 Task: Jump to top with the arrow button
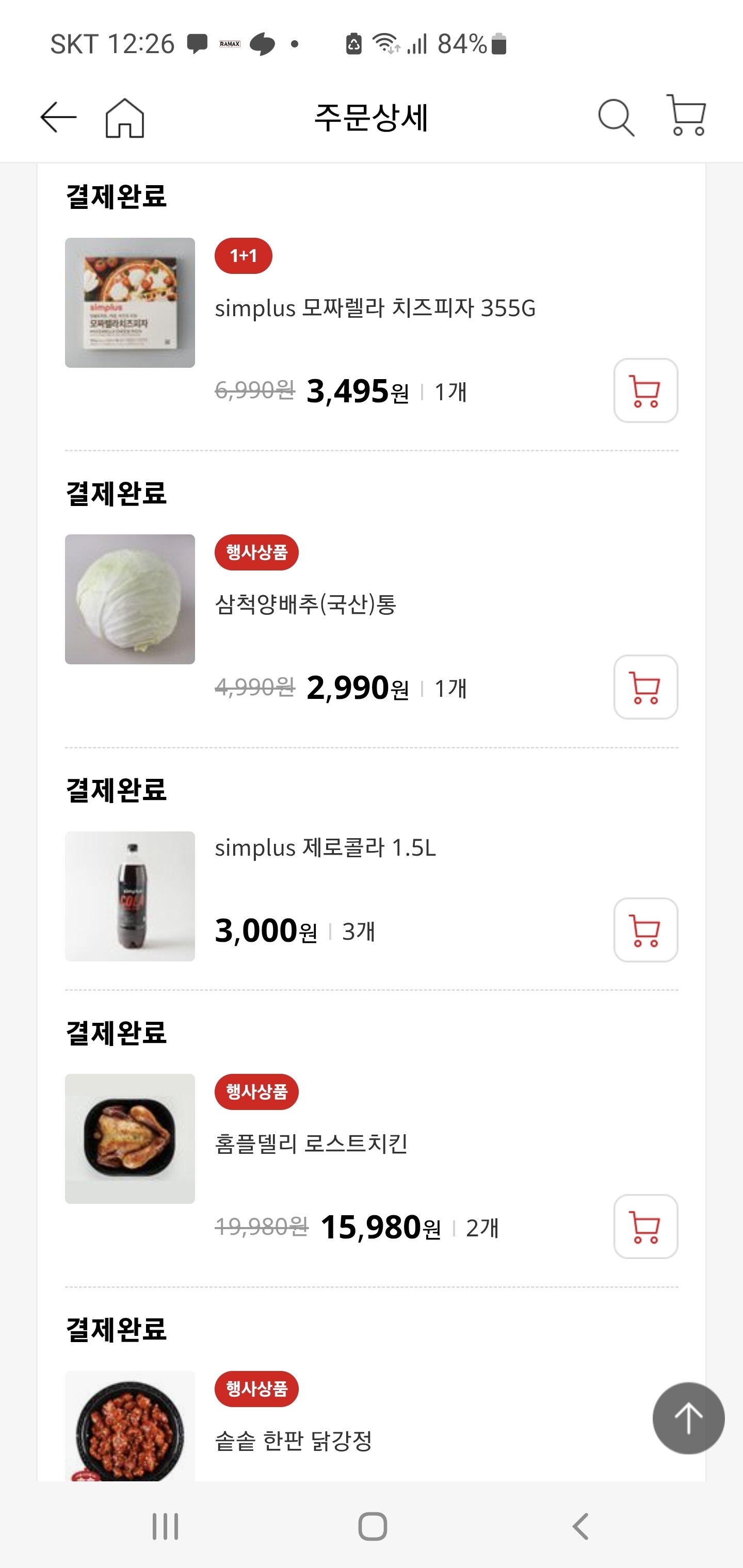(688, 1418)
